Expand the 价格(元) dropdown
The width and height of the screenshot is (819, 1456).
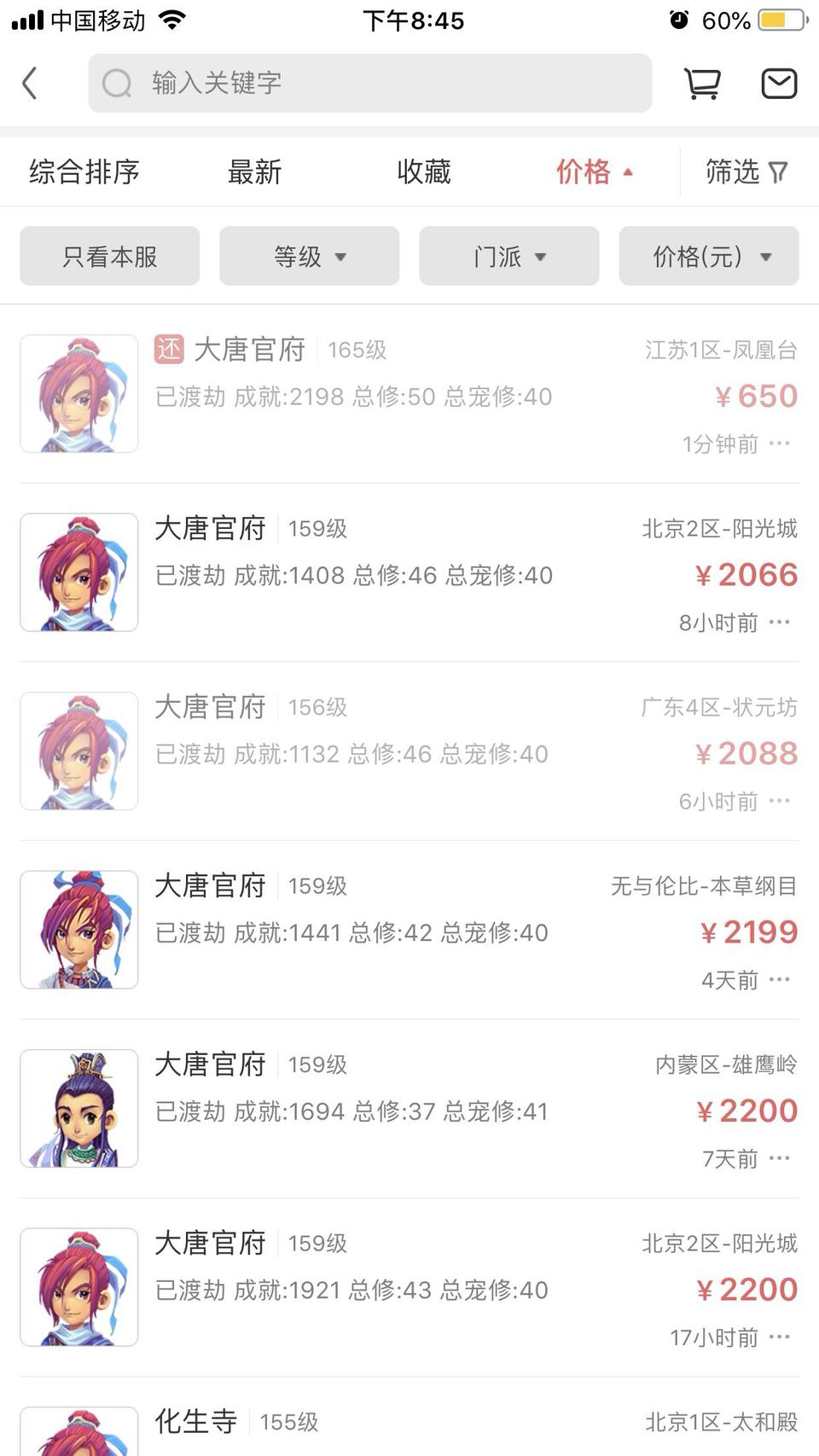(x=709, y=256)
